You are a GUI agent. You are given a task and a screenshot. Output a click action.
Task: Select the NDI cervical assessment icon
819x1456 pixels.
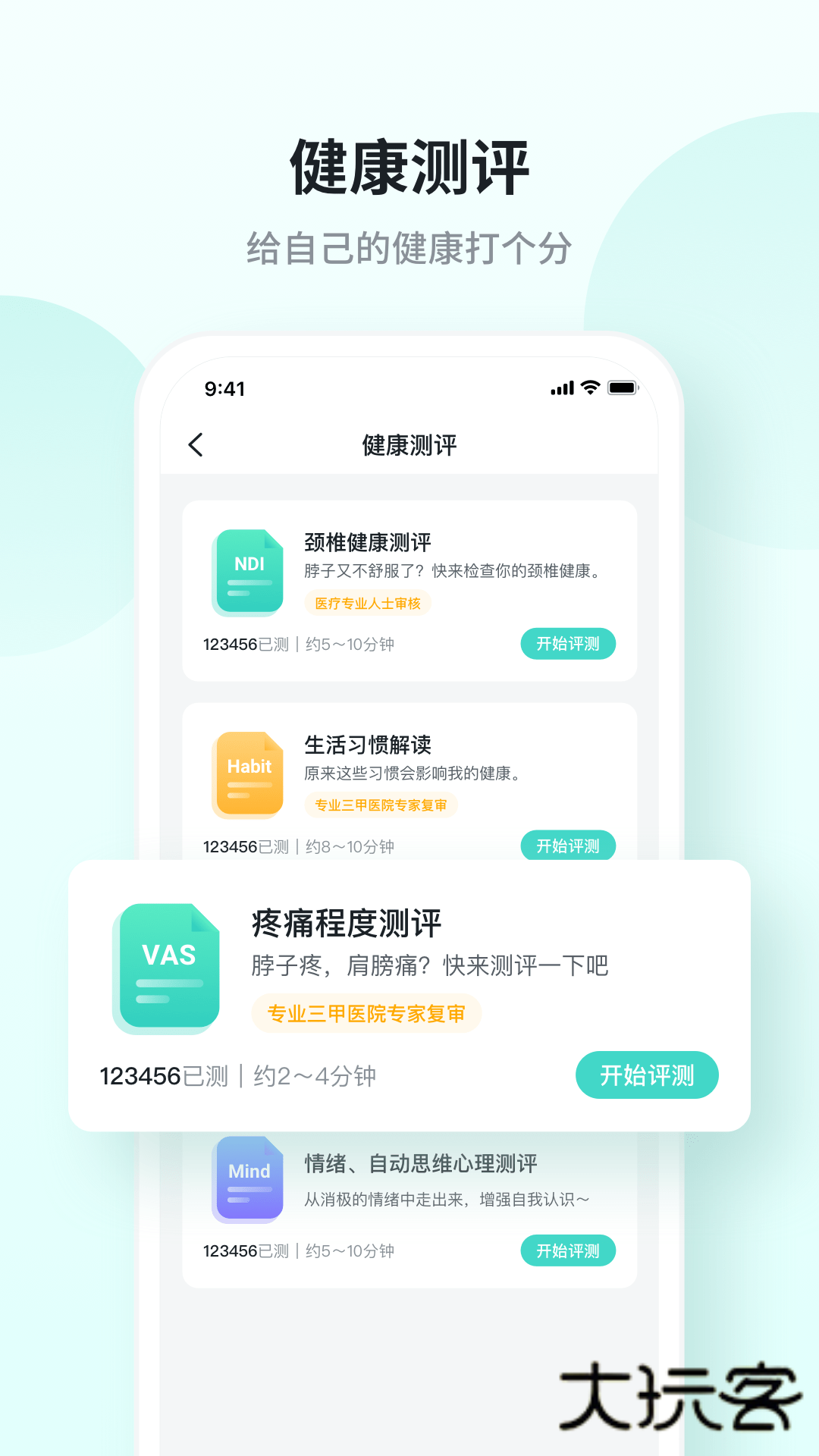pos(248,573)
